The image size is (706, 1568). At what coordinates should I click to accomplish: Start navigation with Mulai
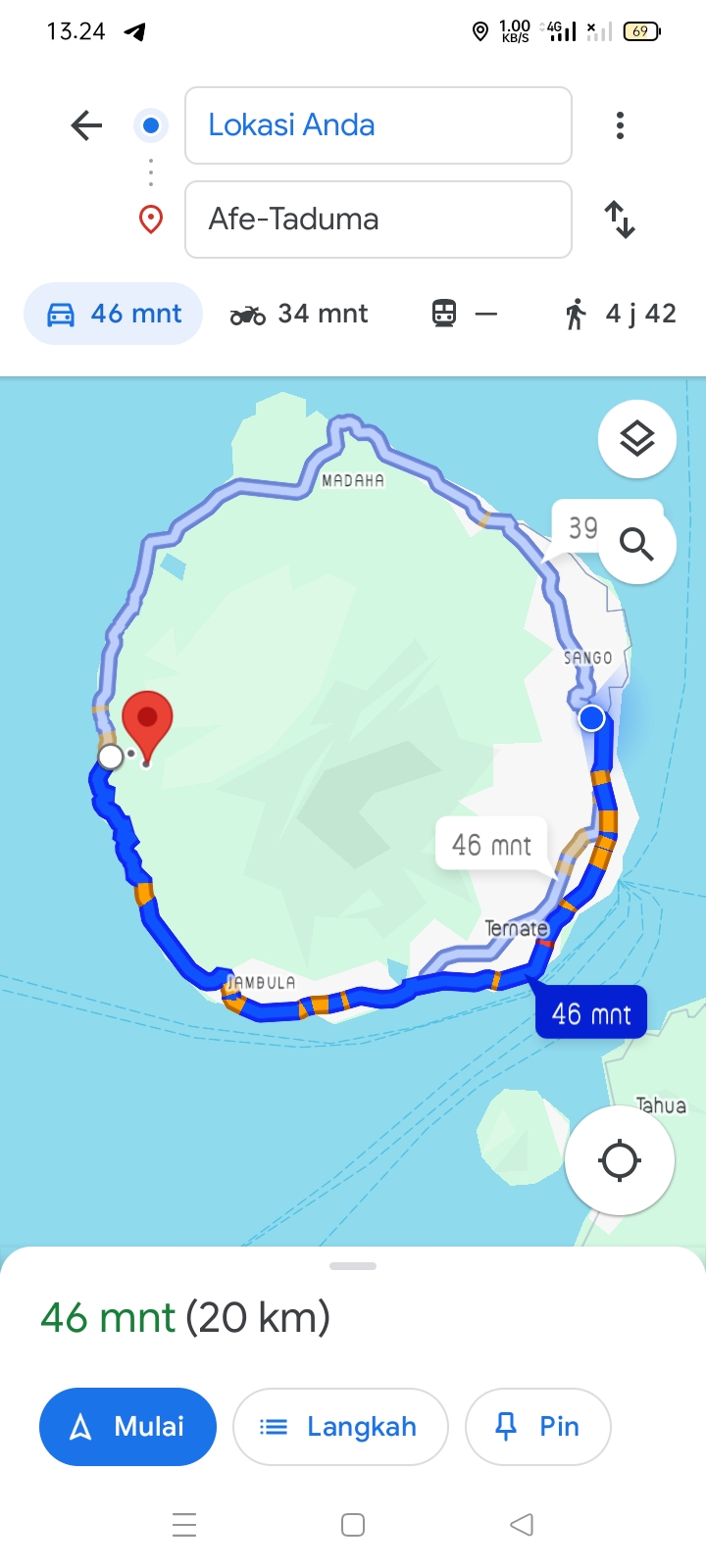click(x=127, y=1427)
